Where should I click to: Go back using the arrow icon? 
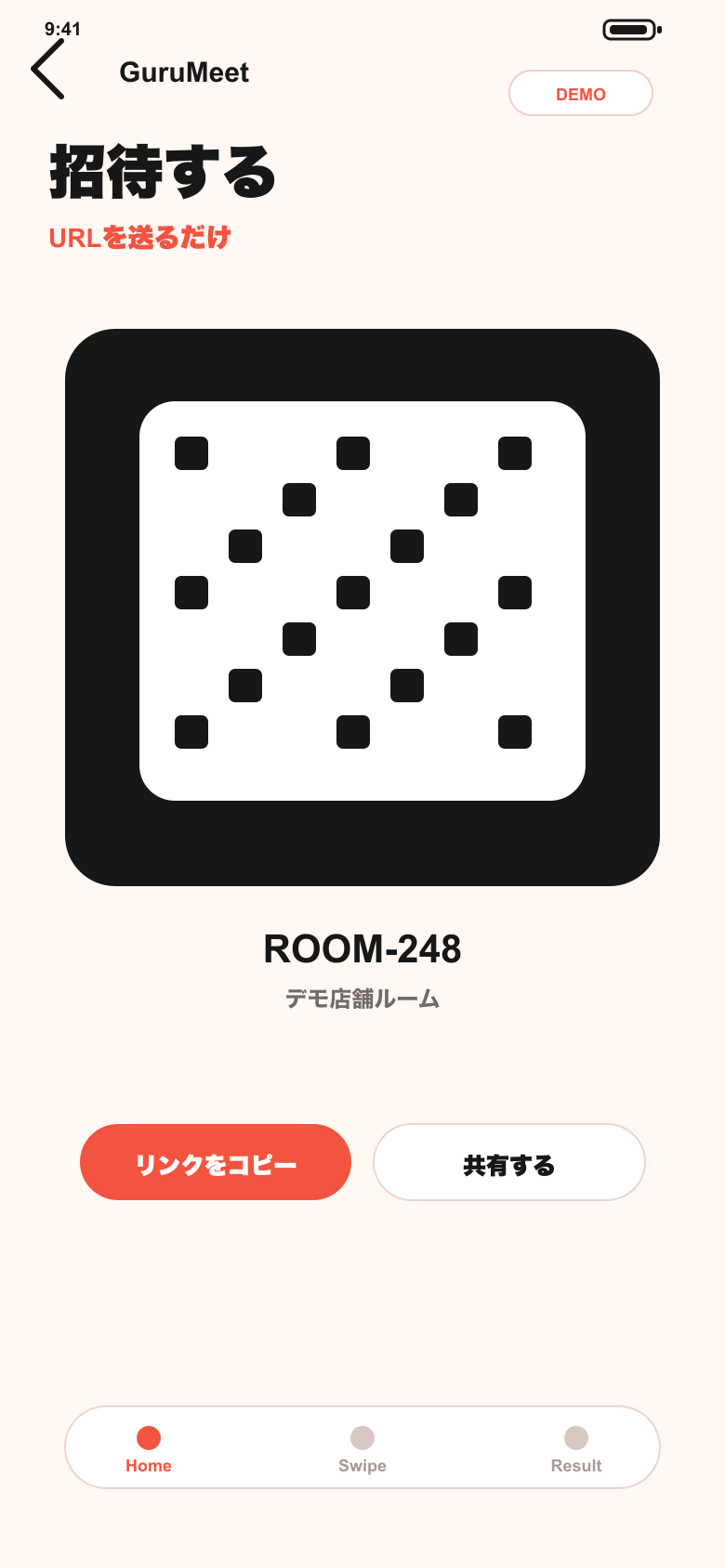click(x=47, y=69)
